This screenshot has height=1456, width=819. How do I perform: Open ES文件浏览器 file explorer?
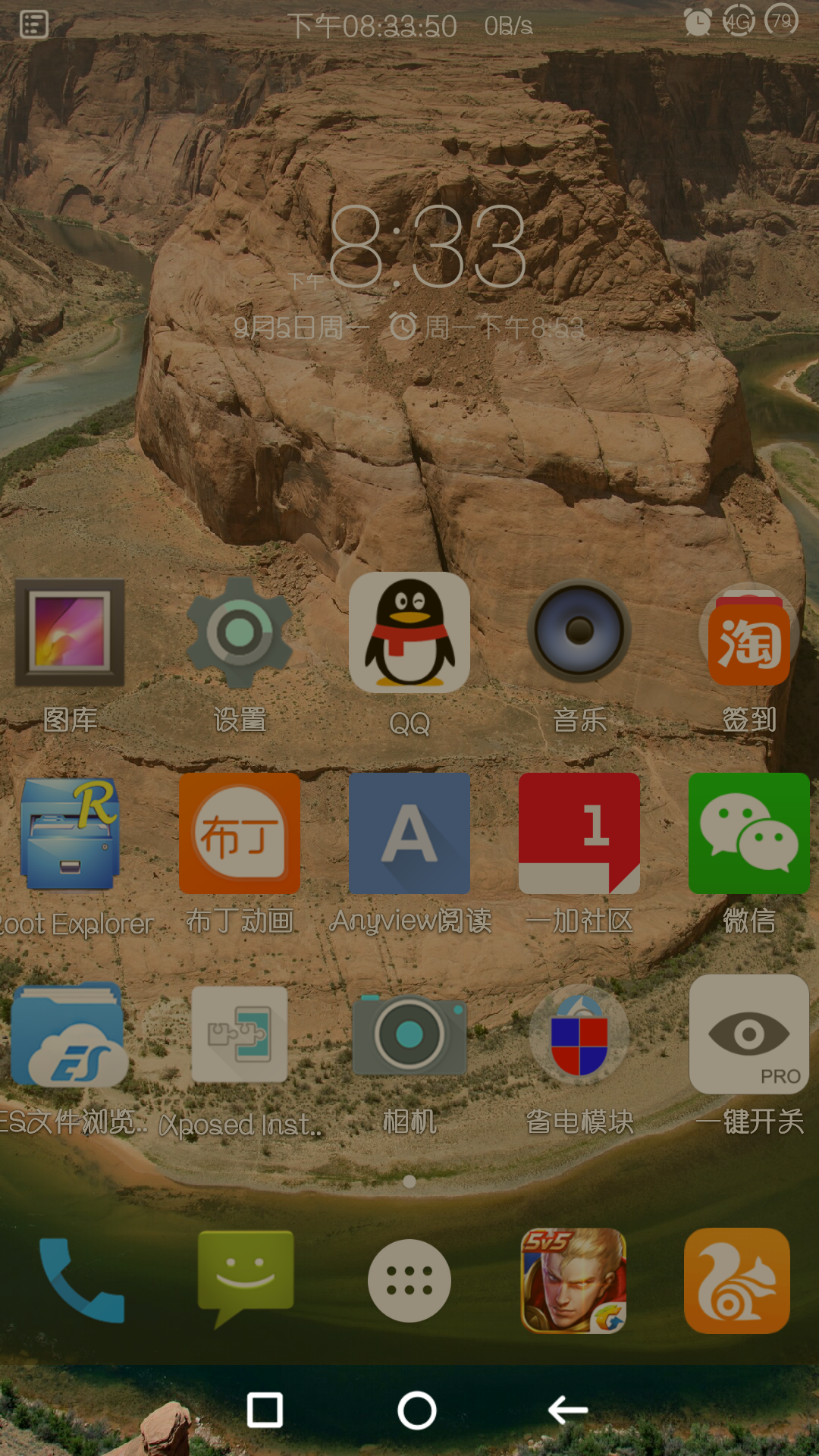(x=70, y=1035)
